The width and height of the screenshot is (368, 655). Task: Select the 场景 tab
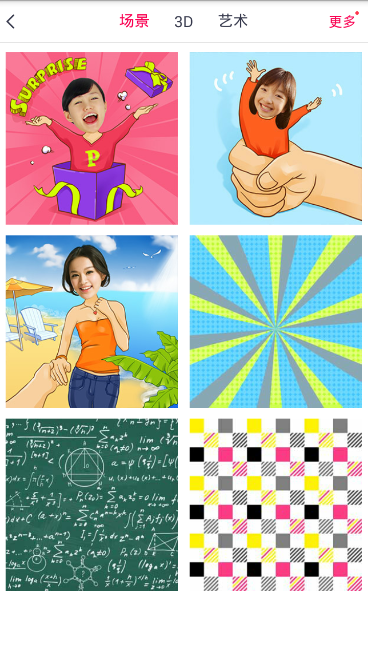coord(134,21)
